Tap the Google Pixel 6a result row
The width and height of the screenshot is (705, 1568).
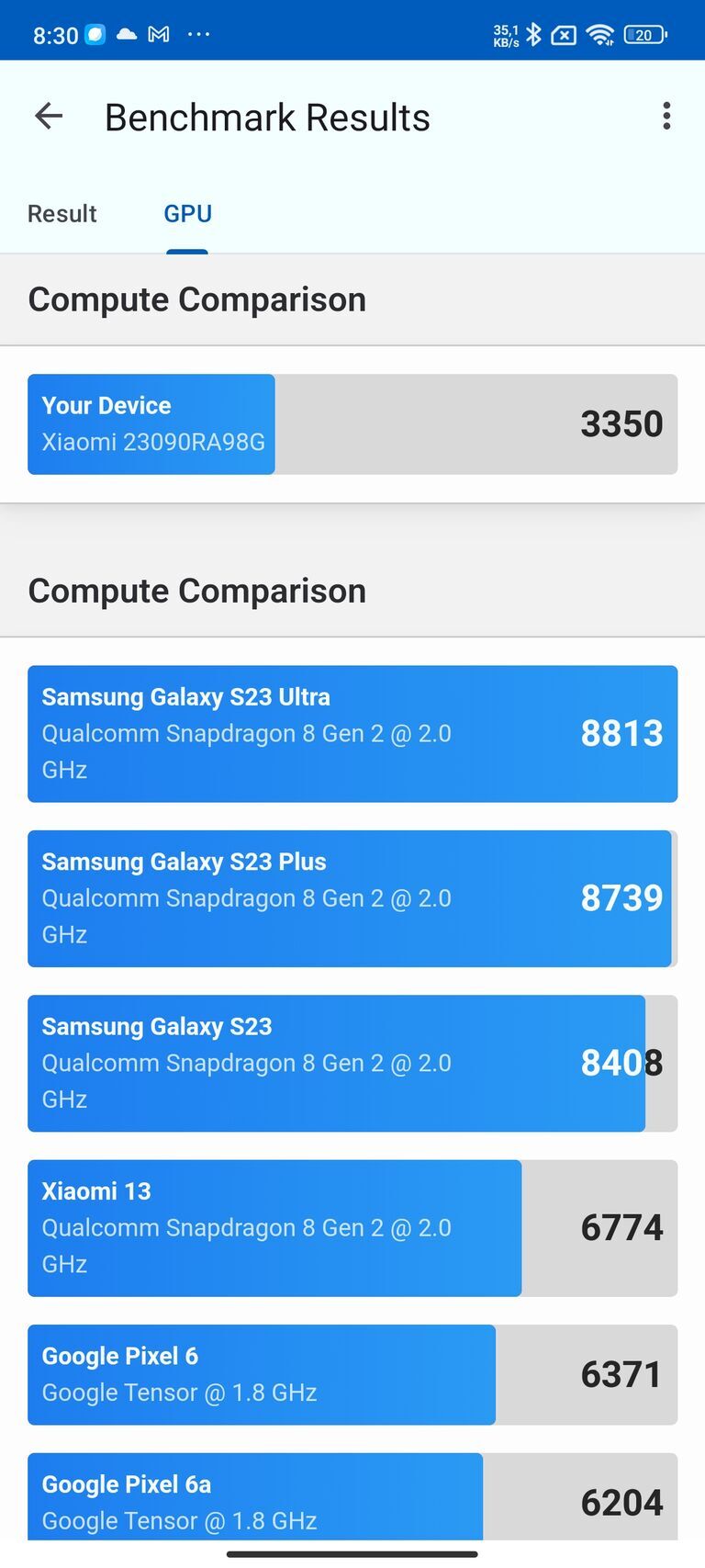pyautogui.click(x=352, y=1497)
